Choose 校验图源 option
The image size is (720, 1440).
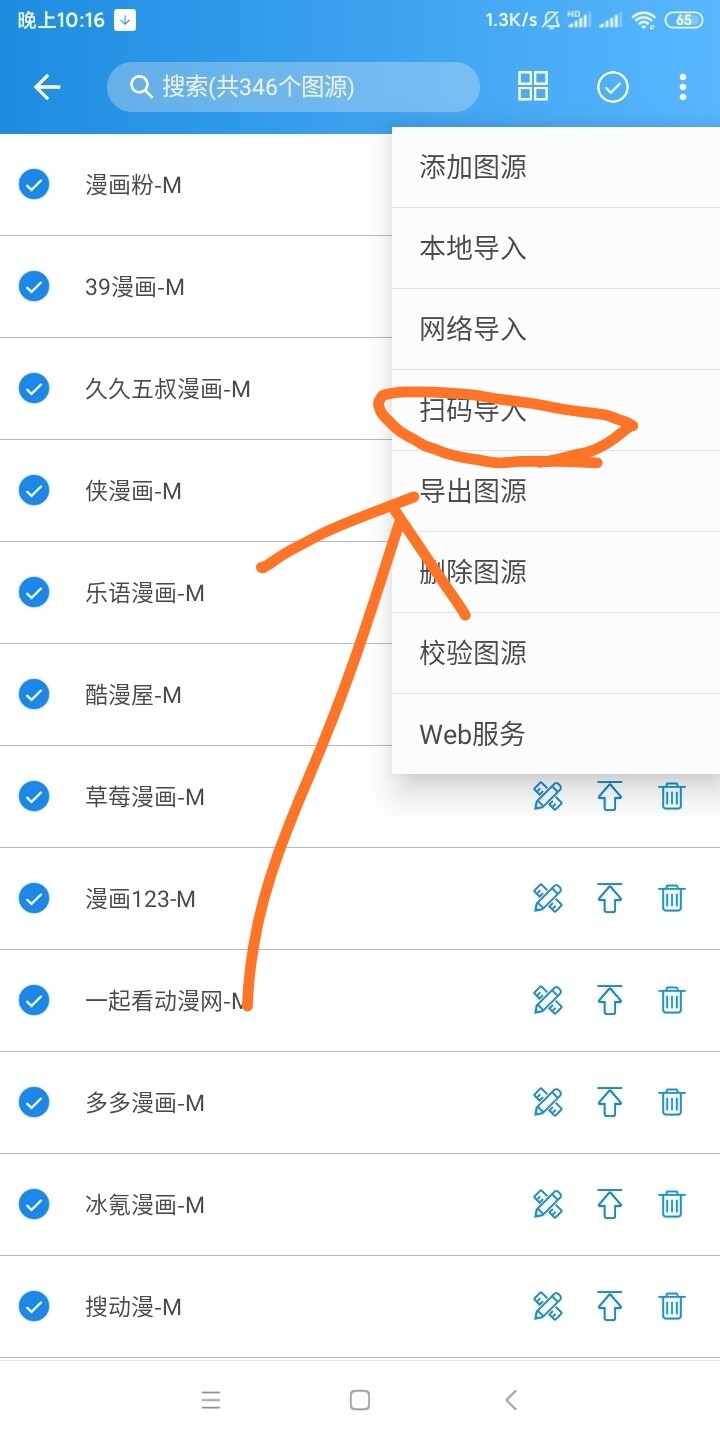(473, 653)
